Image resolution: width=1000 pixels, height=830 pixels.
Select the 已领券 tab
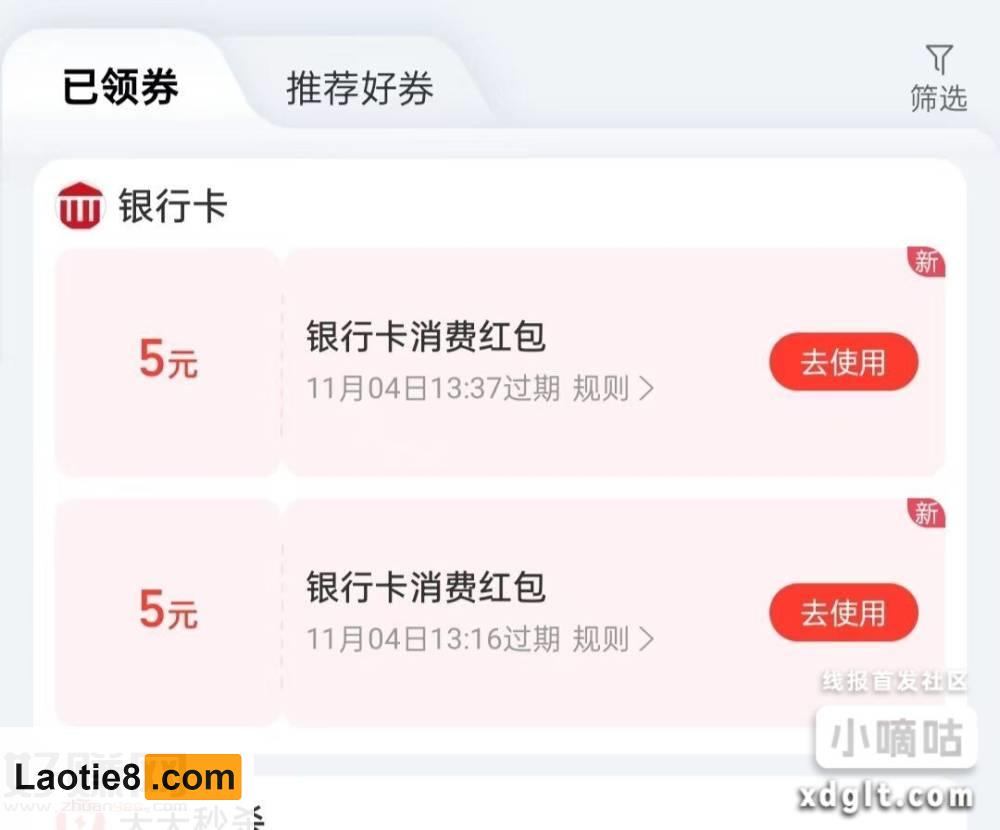point(120,88)
